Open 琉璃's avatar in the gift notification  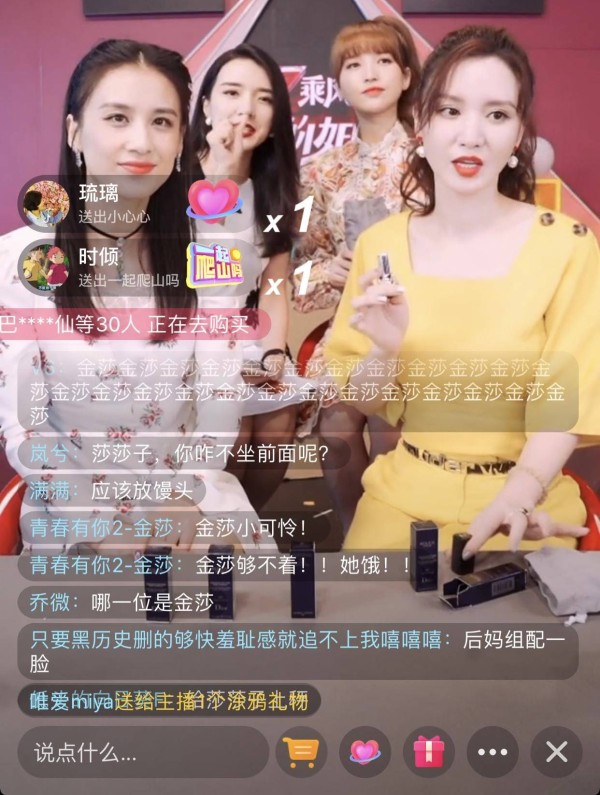tap(46, 203)
